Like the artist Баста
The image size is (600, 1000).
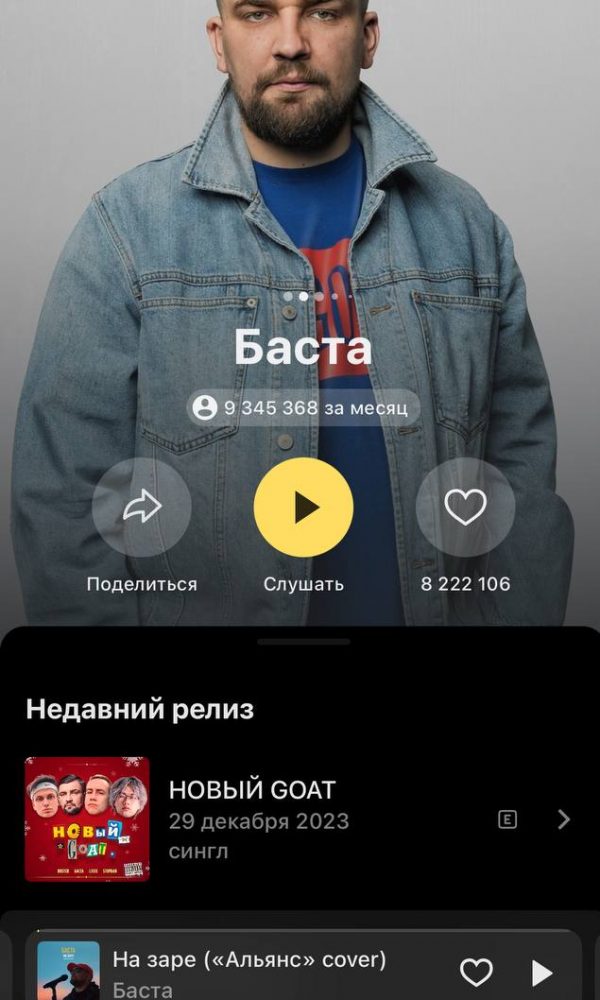pos(465,508)
